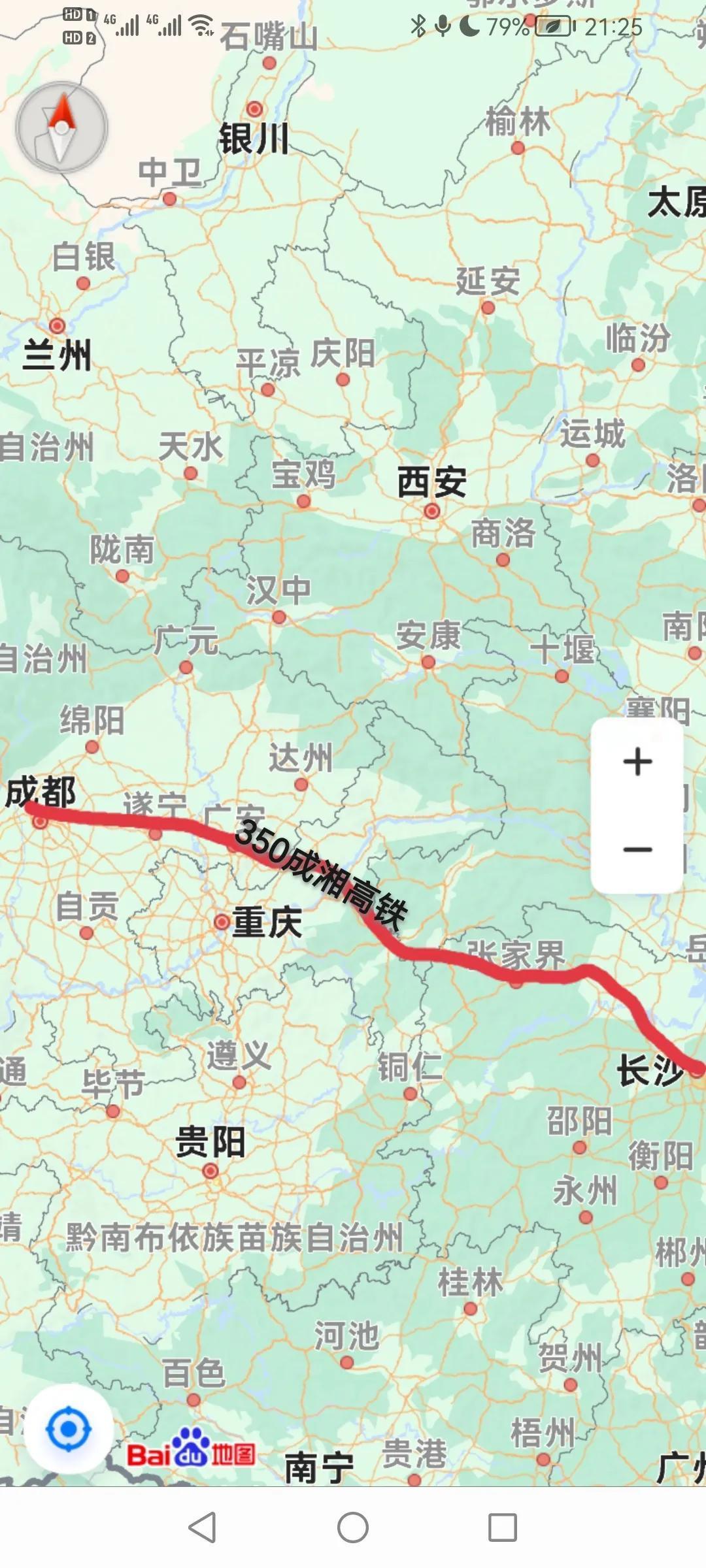Zoom in with the plus button
This screenshot has height=1568, width=706.
637,762
